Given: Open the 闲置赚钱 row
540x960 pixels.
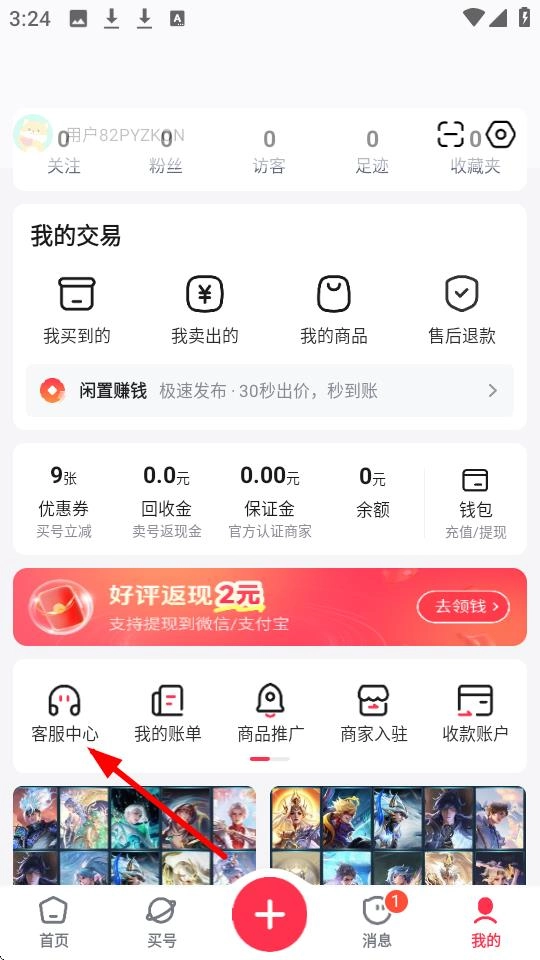Looking at the screenshot, I should tap(269, 391).
